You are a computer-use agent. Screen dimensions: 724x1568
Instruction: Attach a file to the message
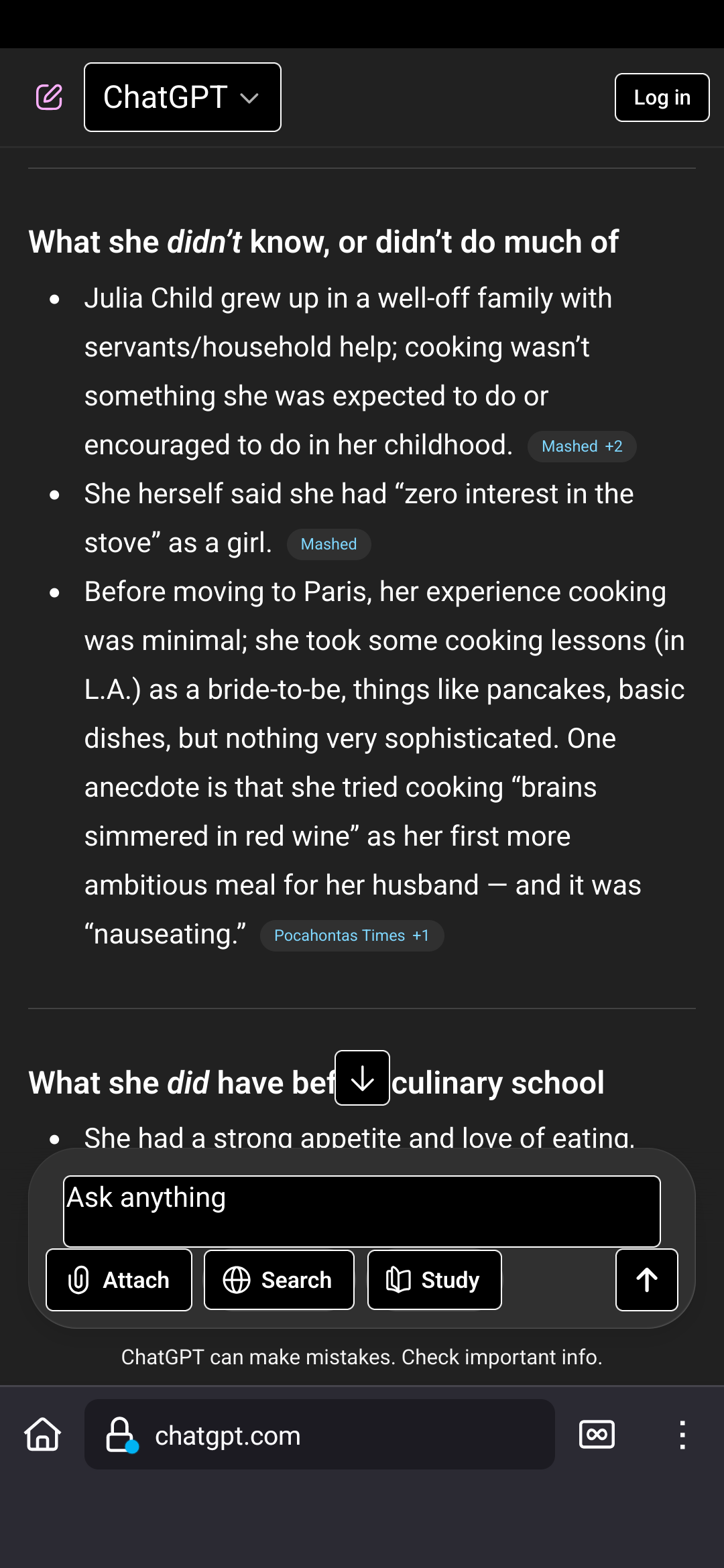(119, 1280)
